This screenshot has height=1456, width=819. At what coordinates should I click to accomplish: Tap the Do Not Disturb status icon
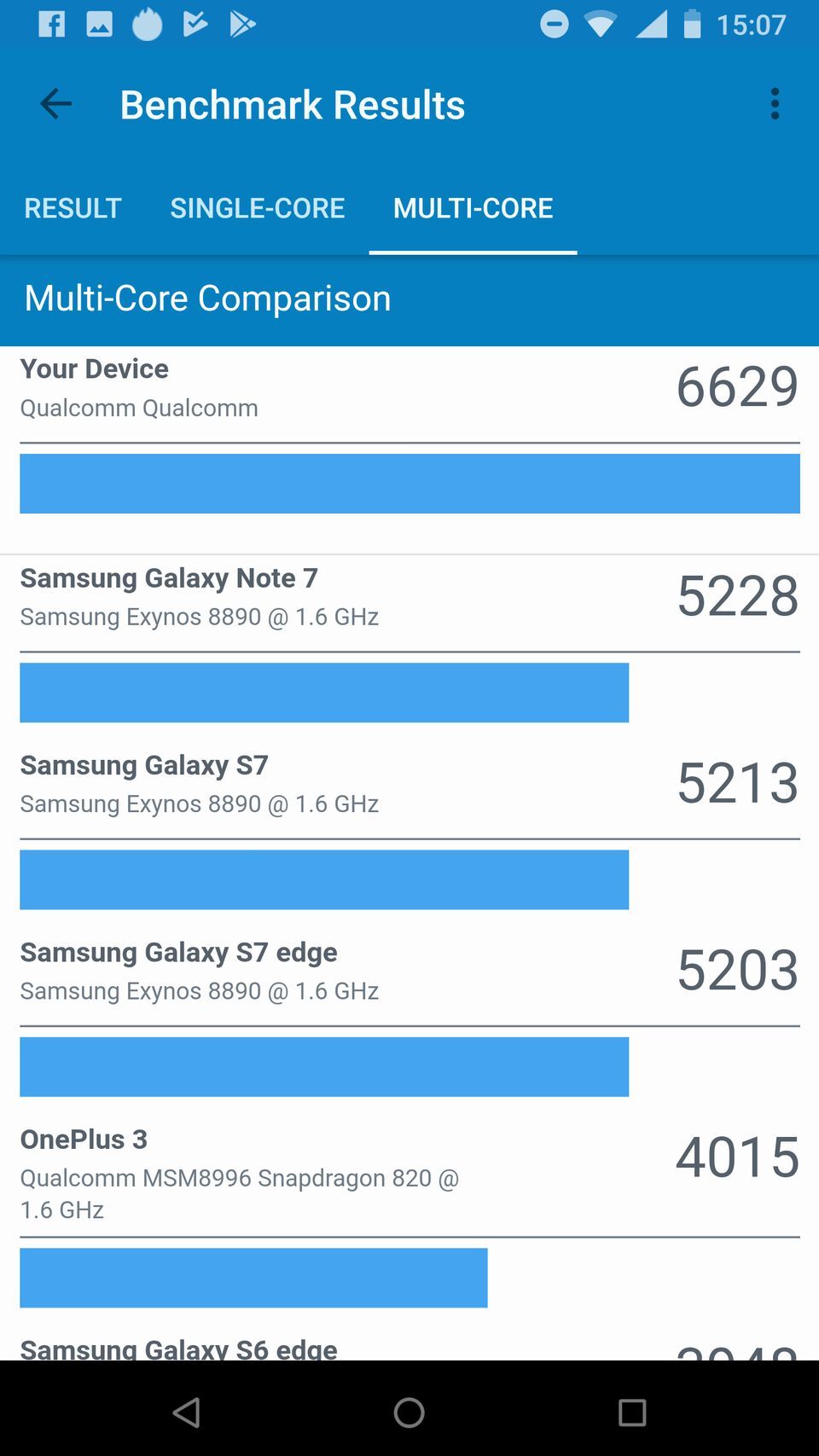pos(554,24)
